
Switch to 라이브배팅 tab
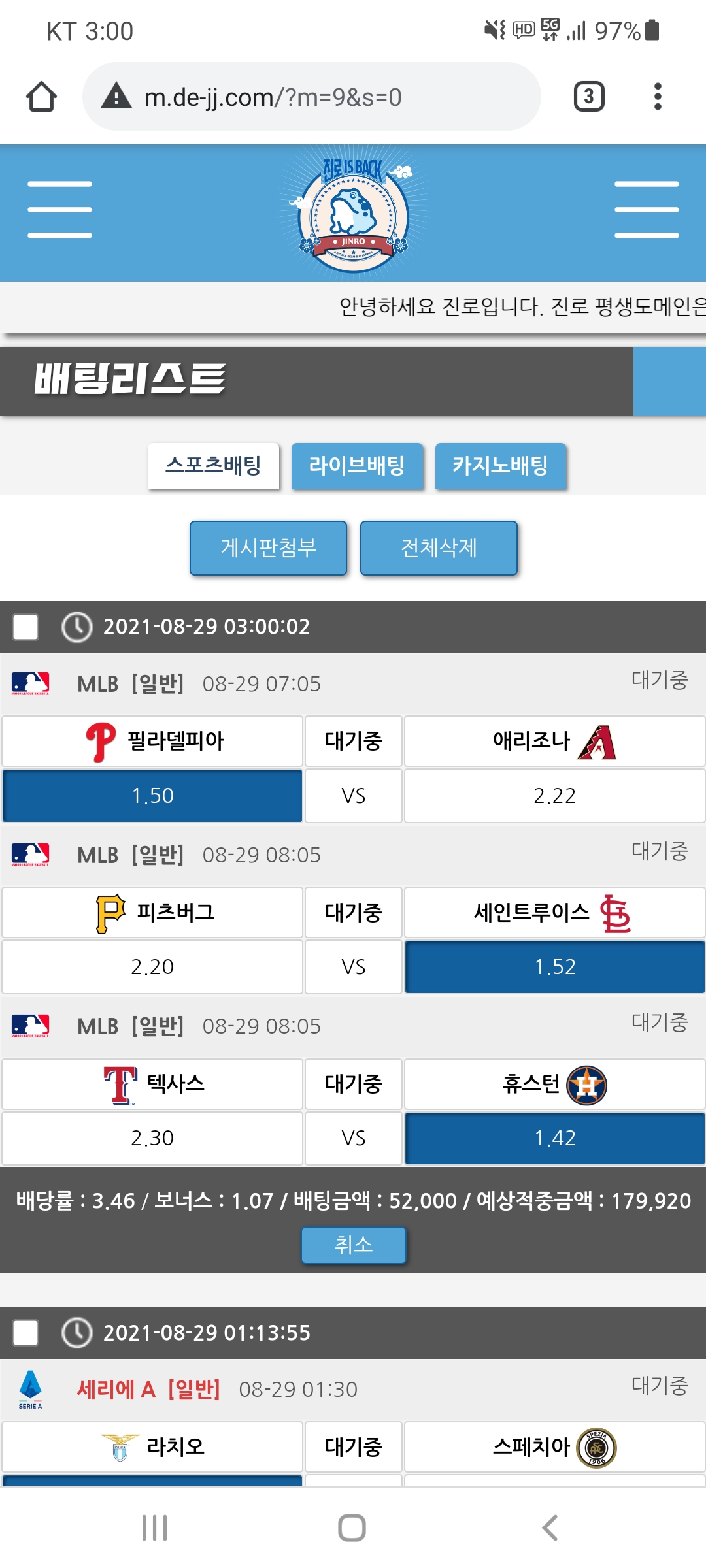[x=357, y=466]
